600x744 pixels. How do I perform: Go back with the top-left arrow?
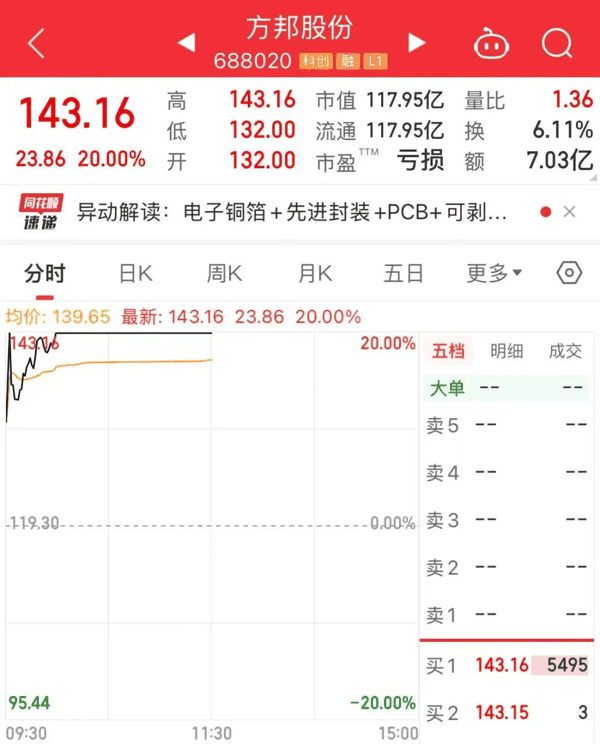(37, 42)
